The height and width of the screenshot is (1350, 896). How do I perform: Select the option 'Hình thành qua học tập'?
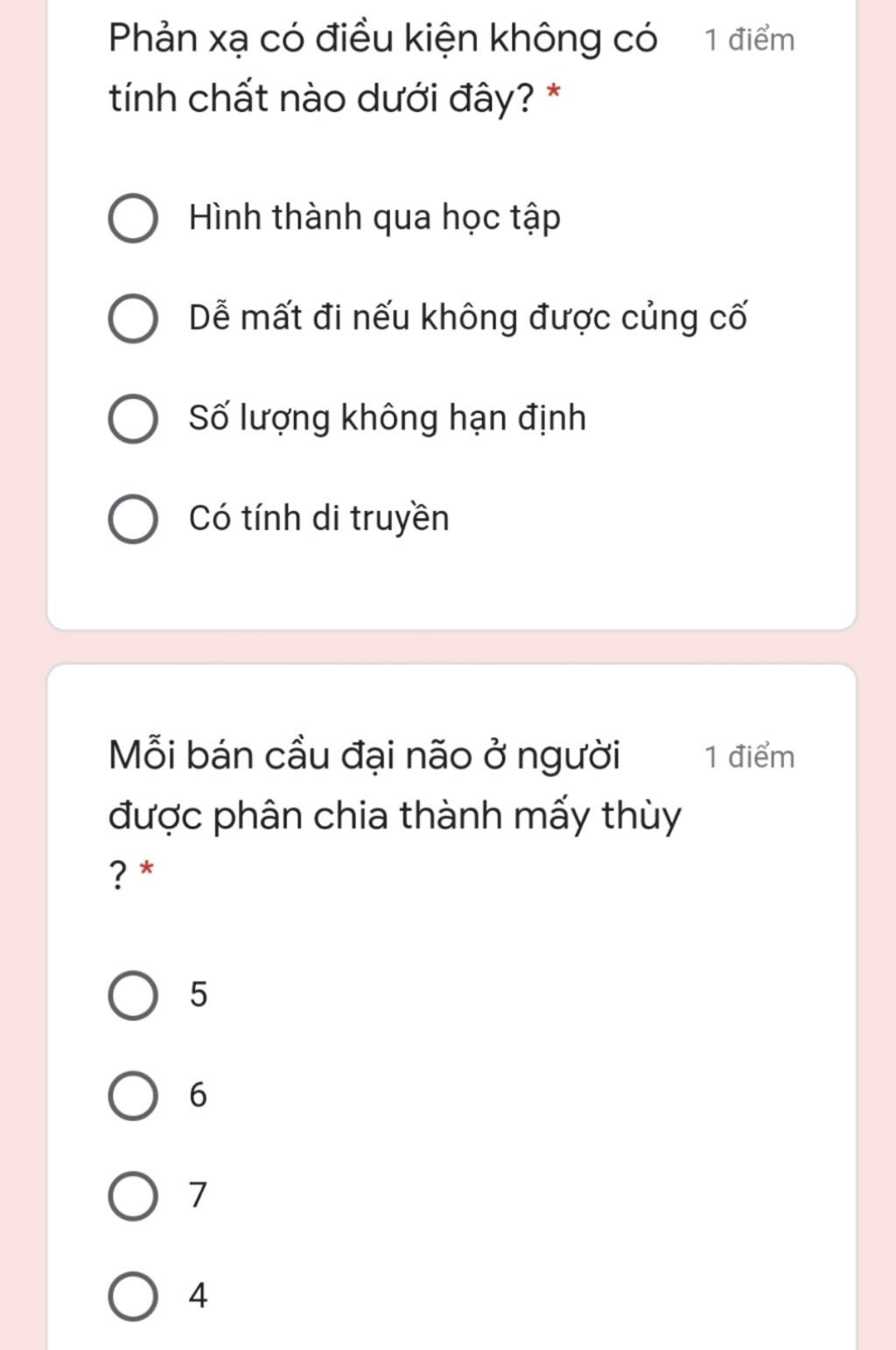pos(133,219)
